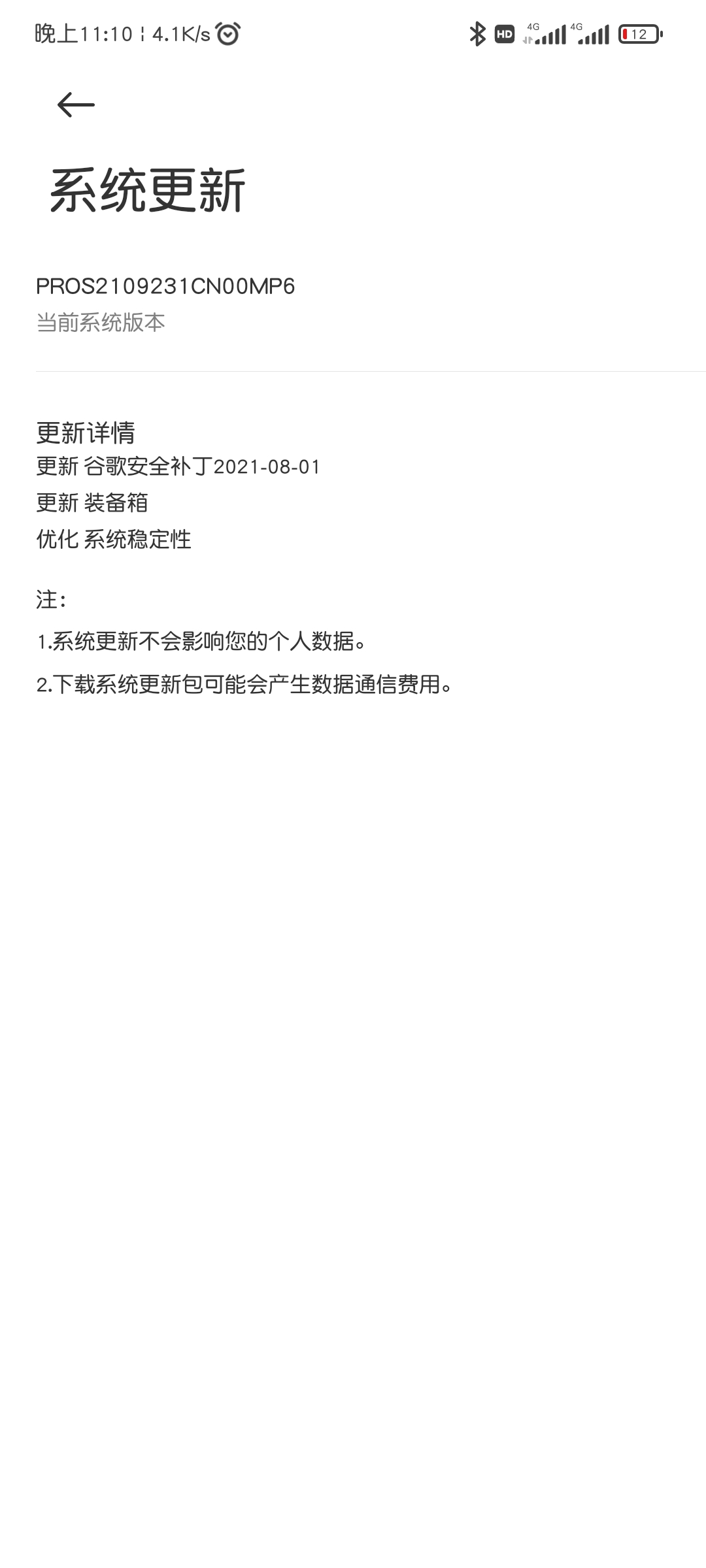The height and width of the screenshot is (1568, 706).
Task: Go back using the top-left arrow
Action: tap(76, 105)
